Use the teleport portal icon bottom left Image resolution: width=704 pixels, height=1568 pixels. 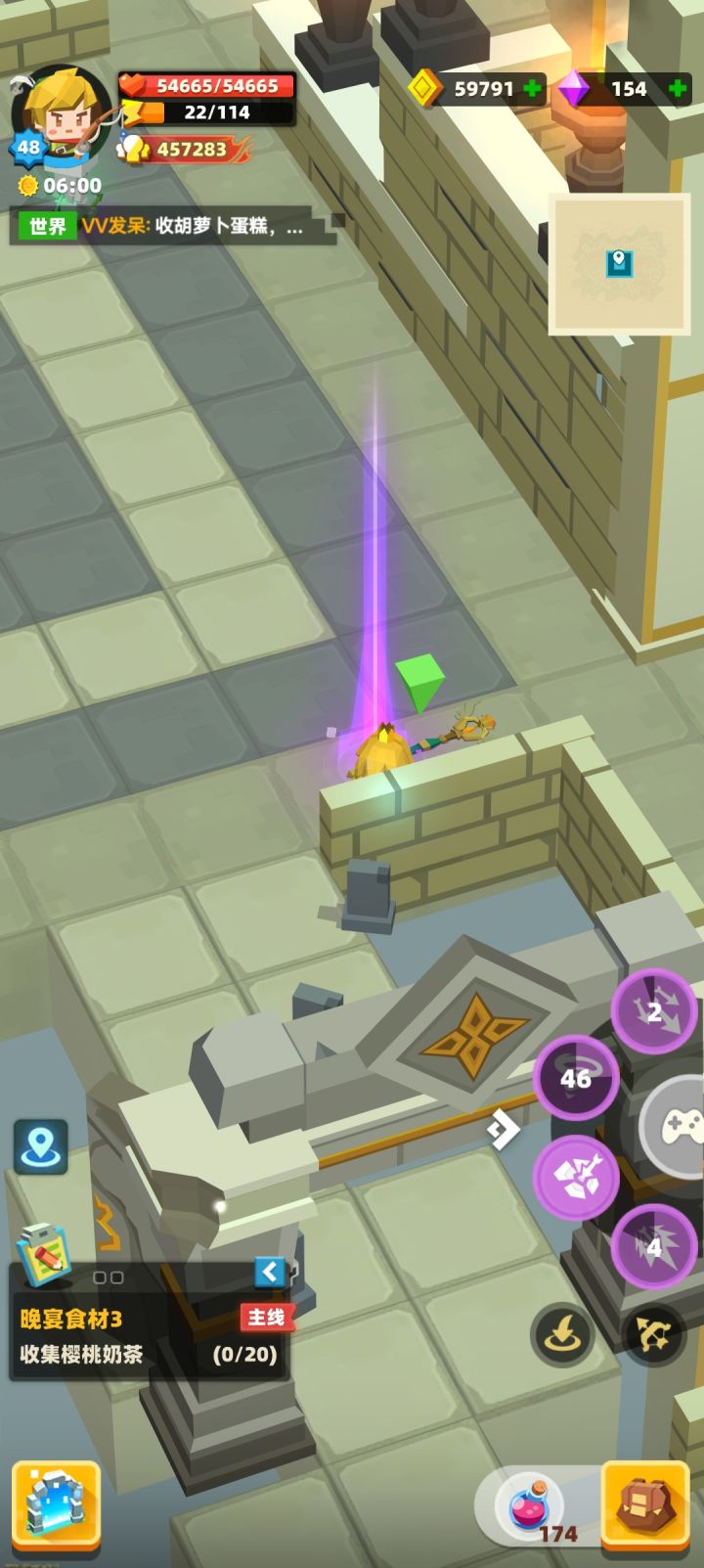[x=56, y=1503]
